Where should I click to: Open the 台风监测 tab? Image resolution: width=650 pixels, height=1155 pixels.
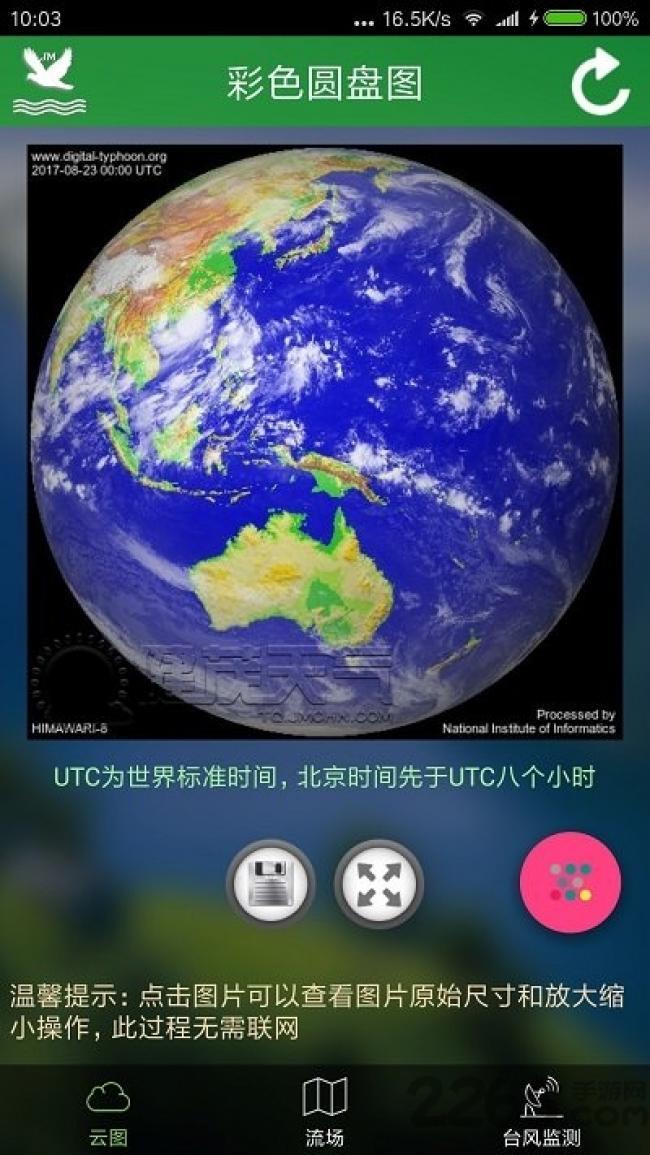[541, 1111]
